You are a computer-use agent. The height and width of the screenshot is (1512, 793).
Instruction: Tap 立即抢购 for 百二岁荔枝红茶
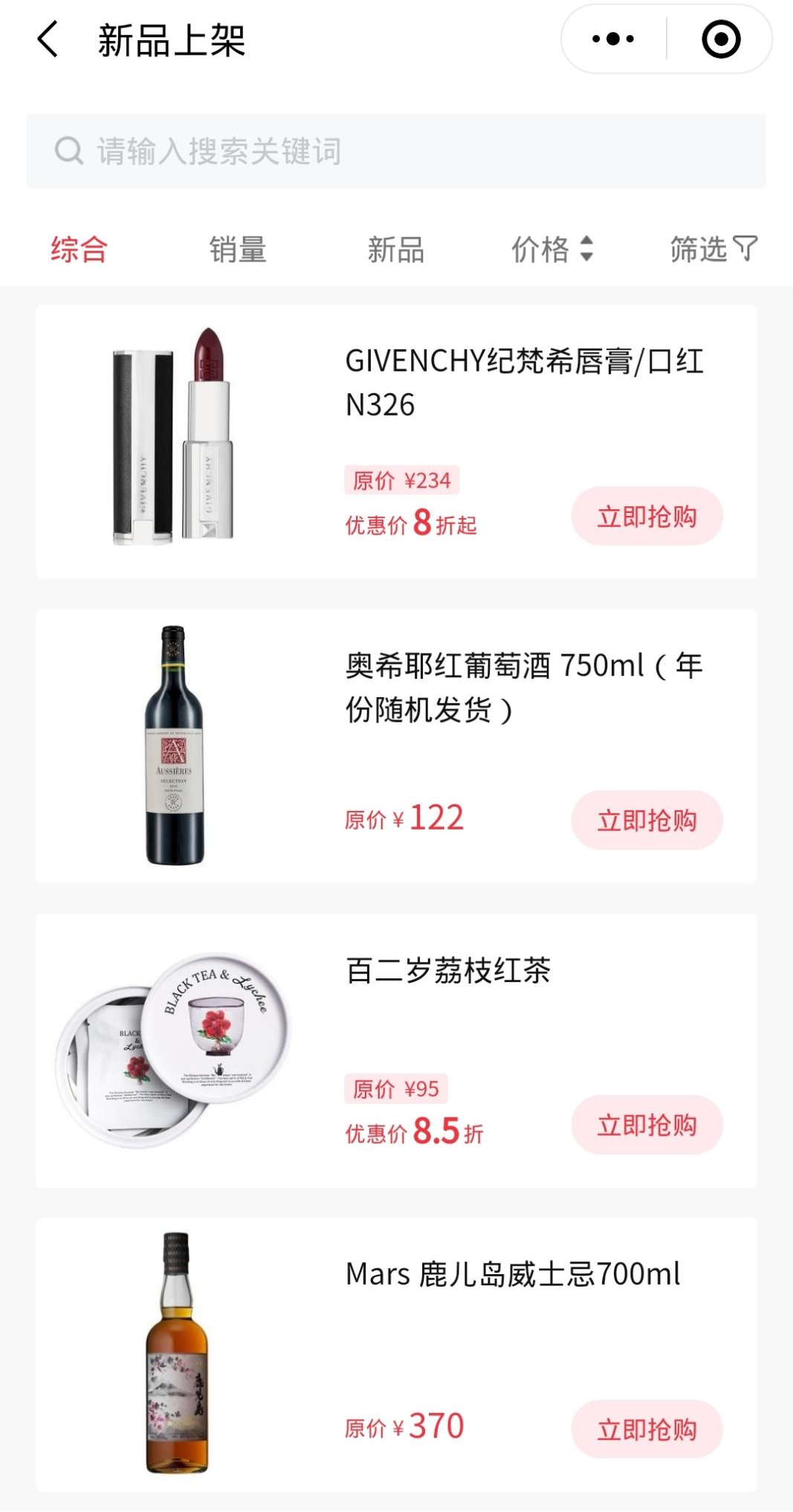pos(647,1125)
